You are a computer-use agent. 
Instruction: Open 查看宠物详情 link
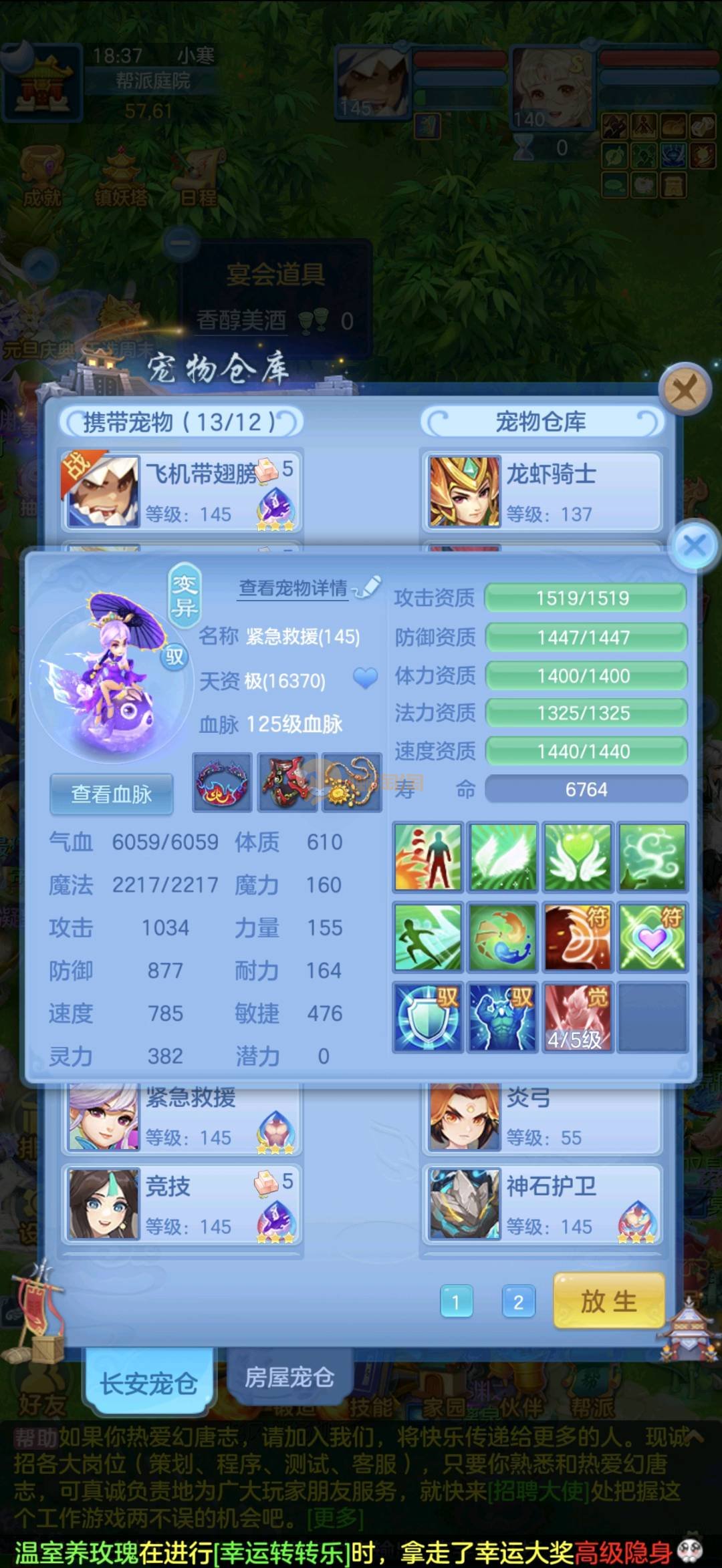(x=293, y=588)
